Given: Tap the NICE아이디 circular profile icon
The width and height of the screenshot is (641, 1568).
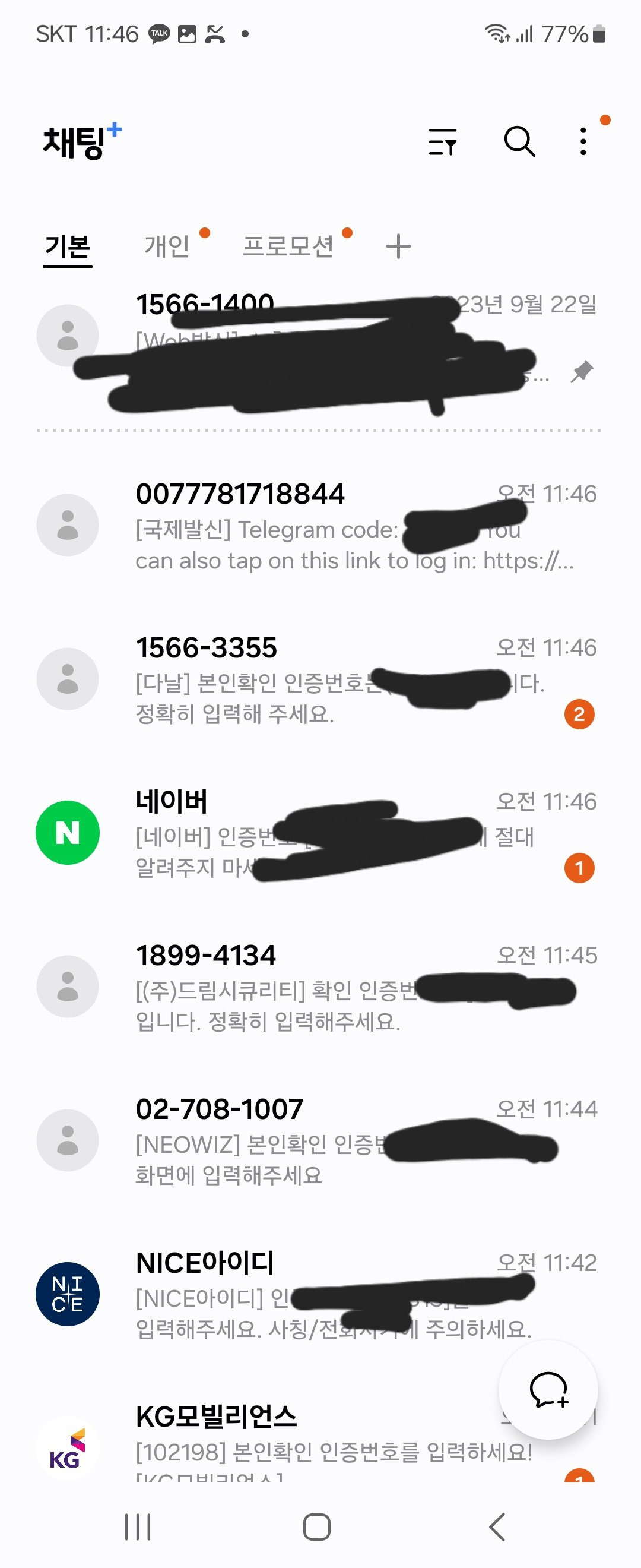Looking at the screenshot, I should click(68, 1297).
